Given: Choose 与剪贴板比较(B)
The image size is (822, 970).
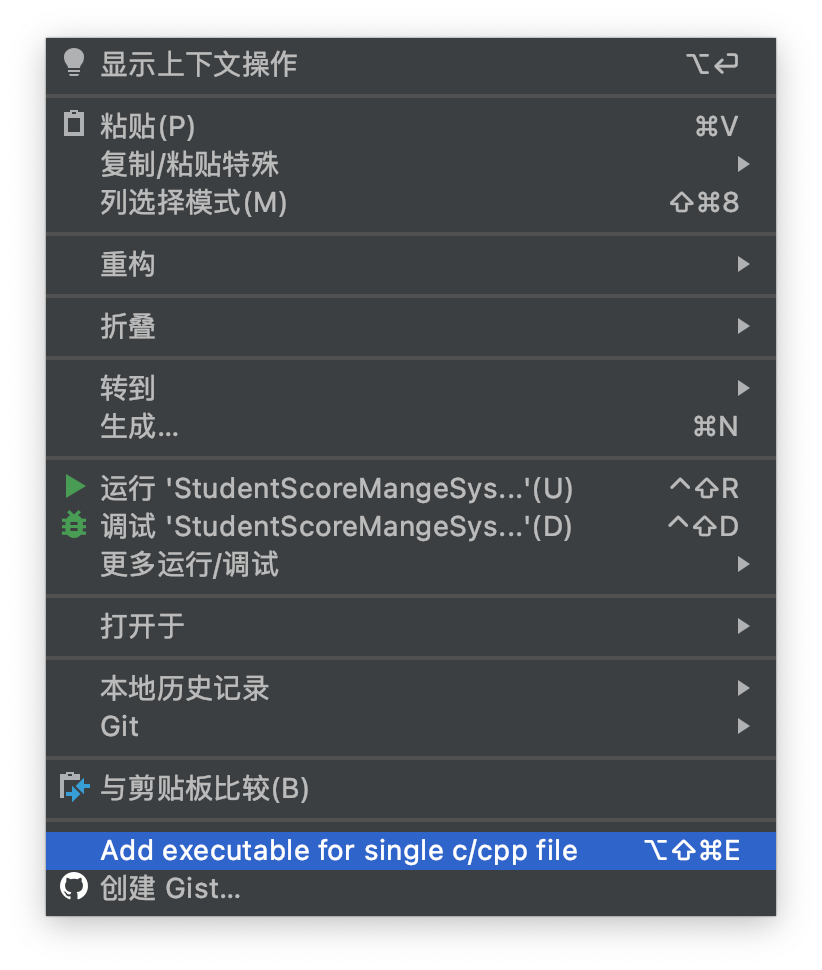Looking at the screenshot, I should point(204,789).
